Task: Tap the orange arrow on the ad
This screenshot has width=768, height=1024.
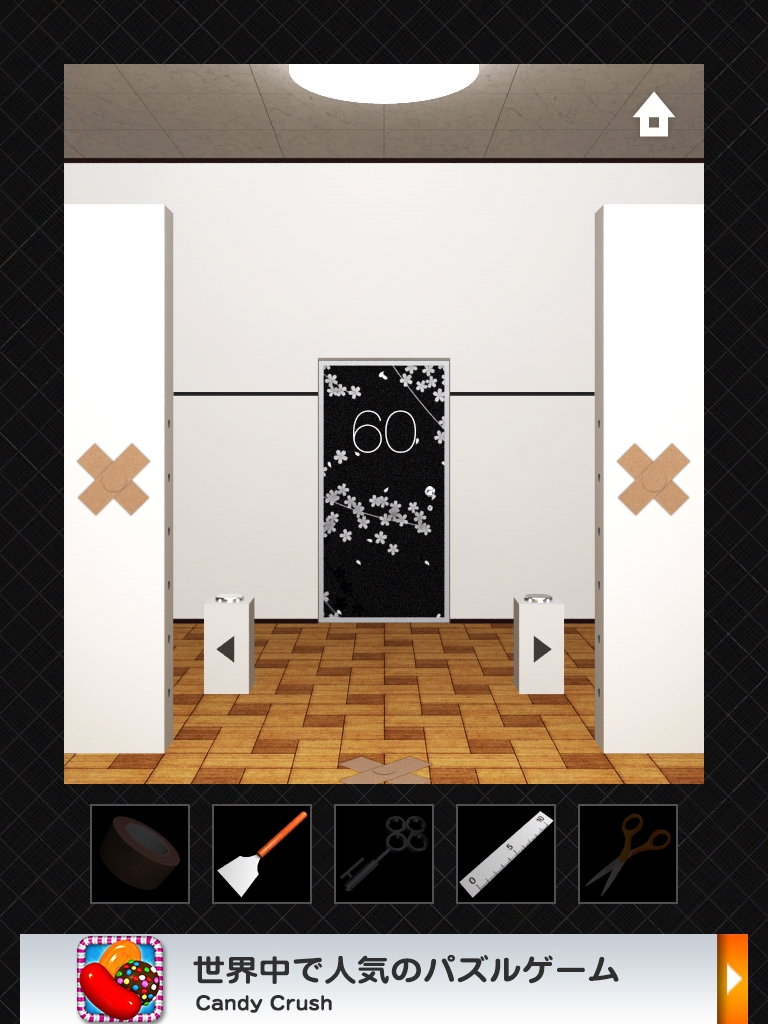Action: [x=732, y=979]
